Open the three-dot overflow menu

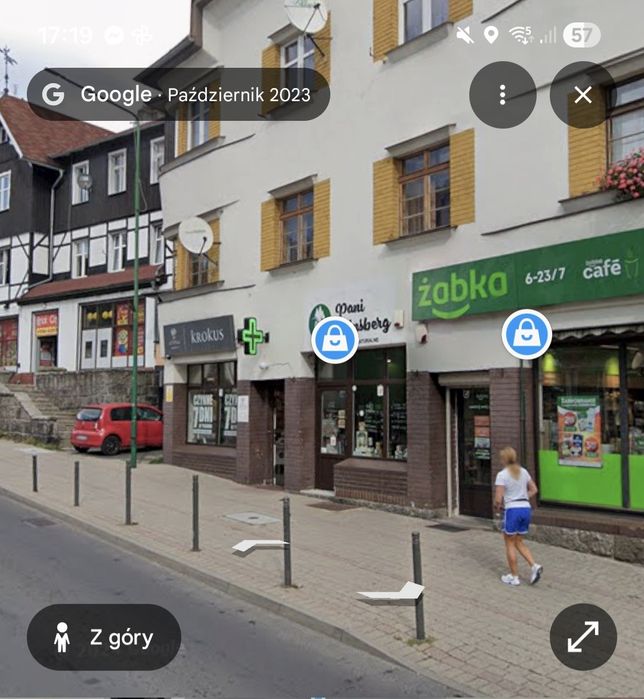[x=502, y=95]
